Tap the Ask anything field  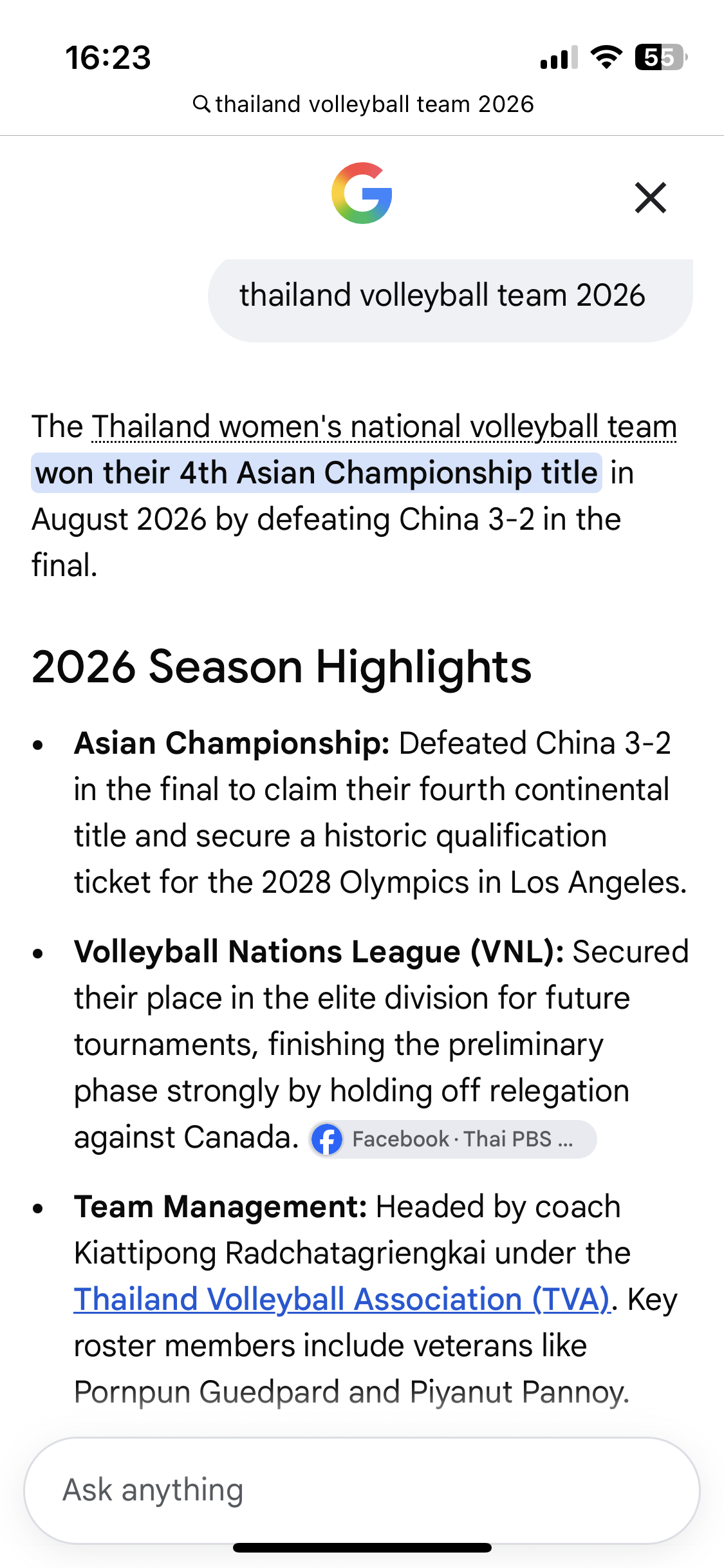[x=362, y=1489]
